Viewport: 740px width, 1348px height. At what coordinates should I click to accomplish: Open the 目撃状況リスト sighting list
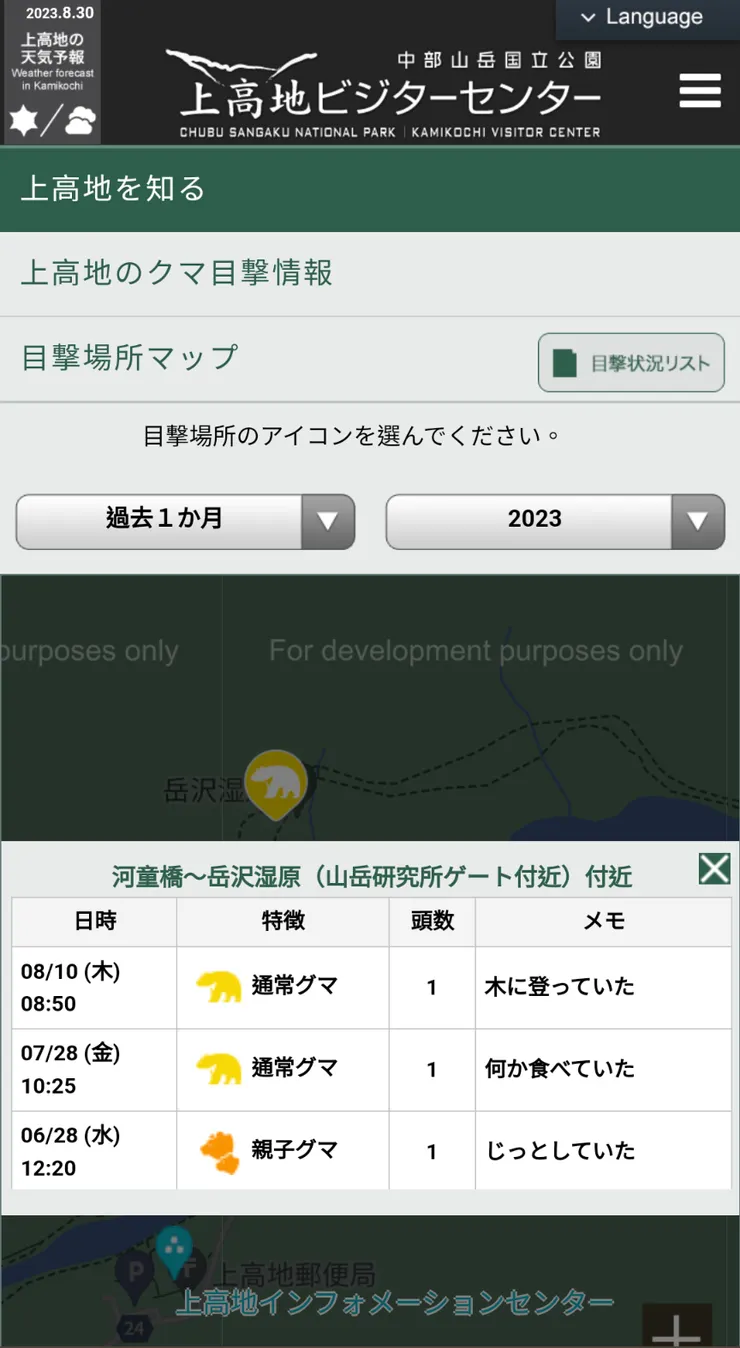[631, 363]
